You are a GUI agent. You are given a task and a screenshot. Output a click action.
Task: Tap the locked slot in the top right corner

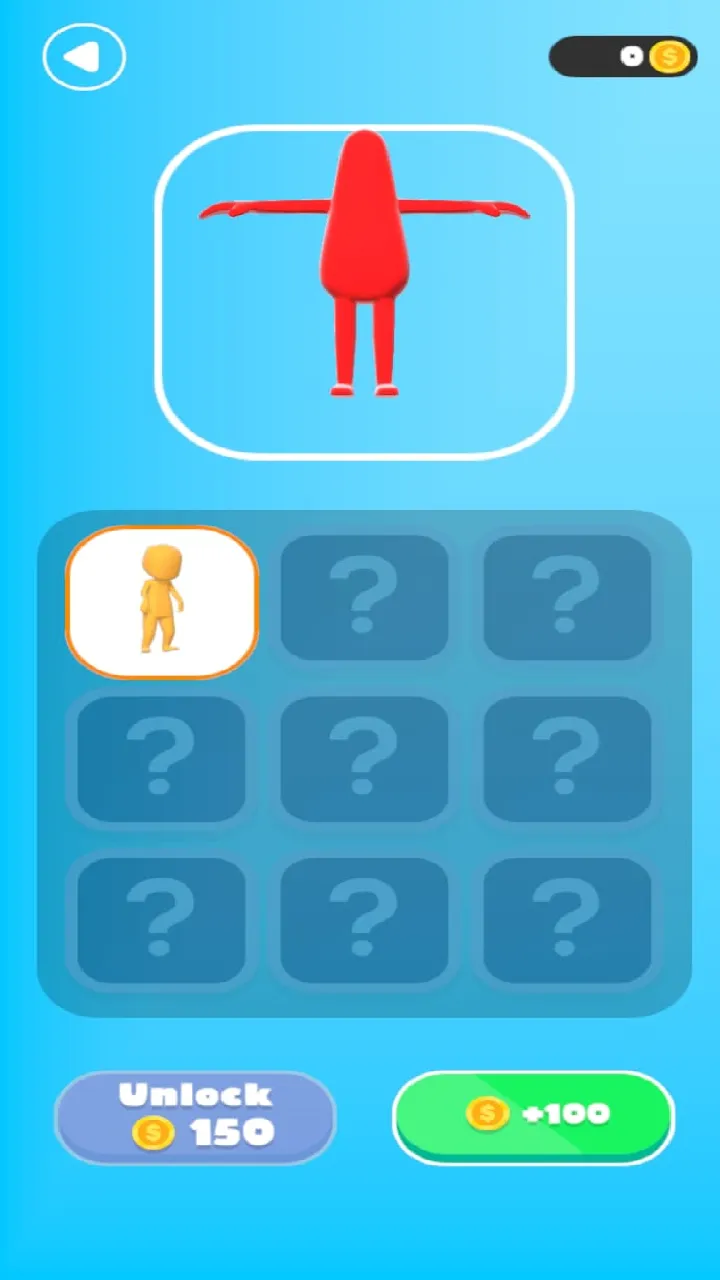click(x=566, y=597)
